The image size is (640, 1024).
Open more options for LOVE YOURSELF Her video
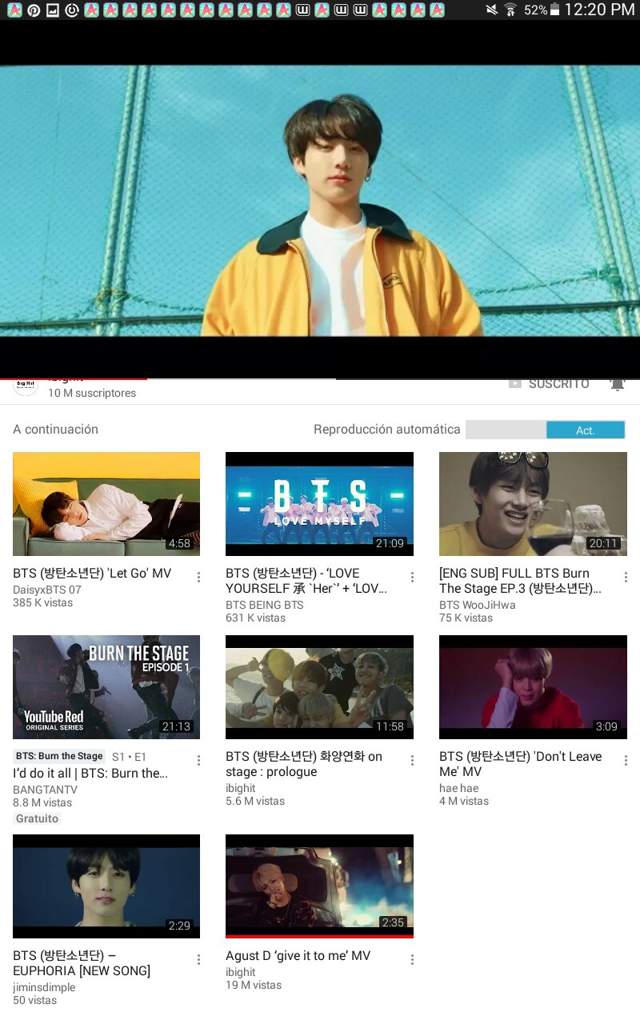tap(412, 577)
